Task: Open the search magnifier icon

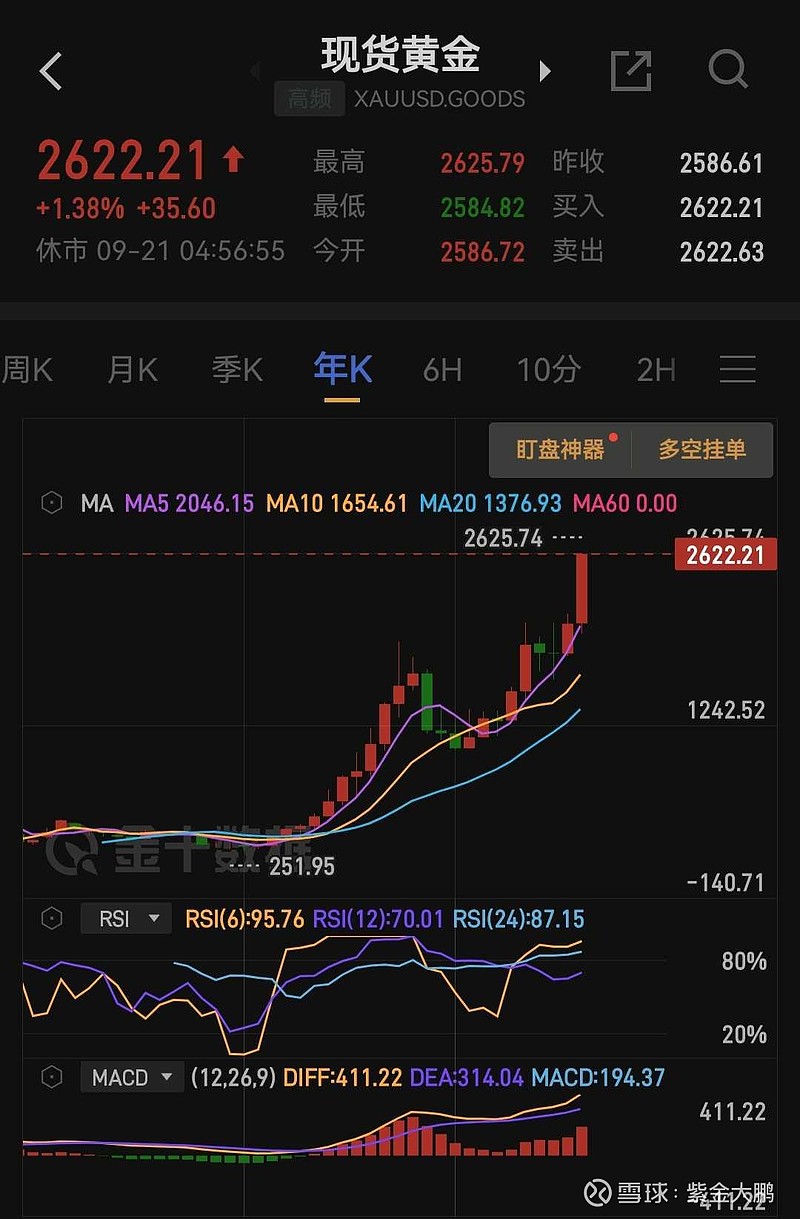Action: point(727,71)
